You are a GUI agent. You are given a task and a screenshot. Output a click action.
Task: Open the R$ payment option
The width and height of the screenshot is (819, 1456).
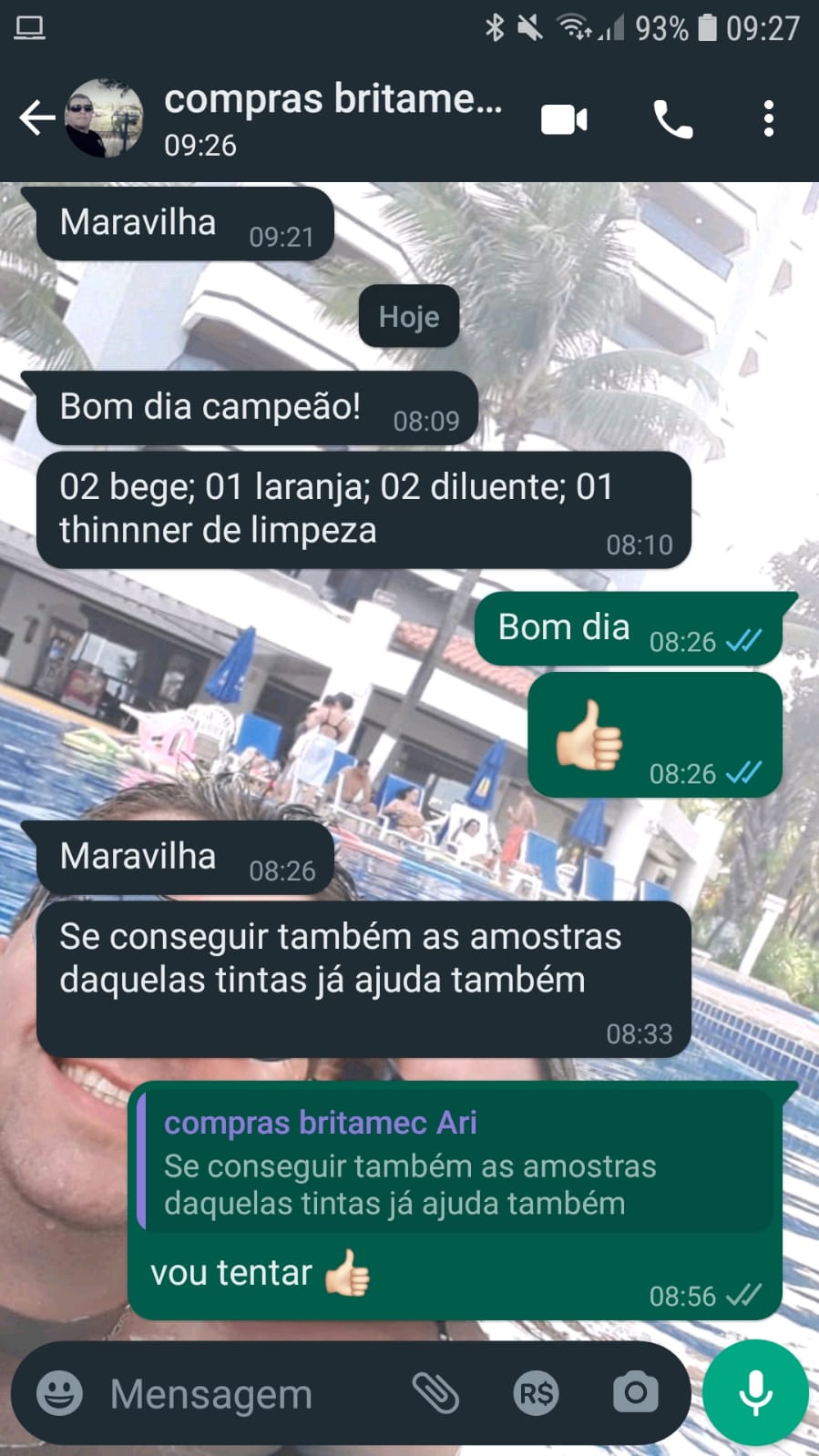[536, 1393]
